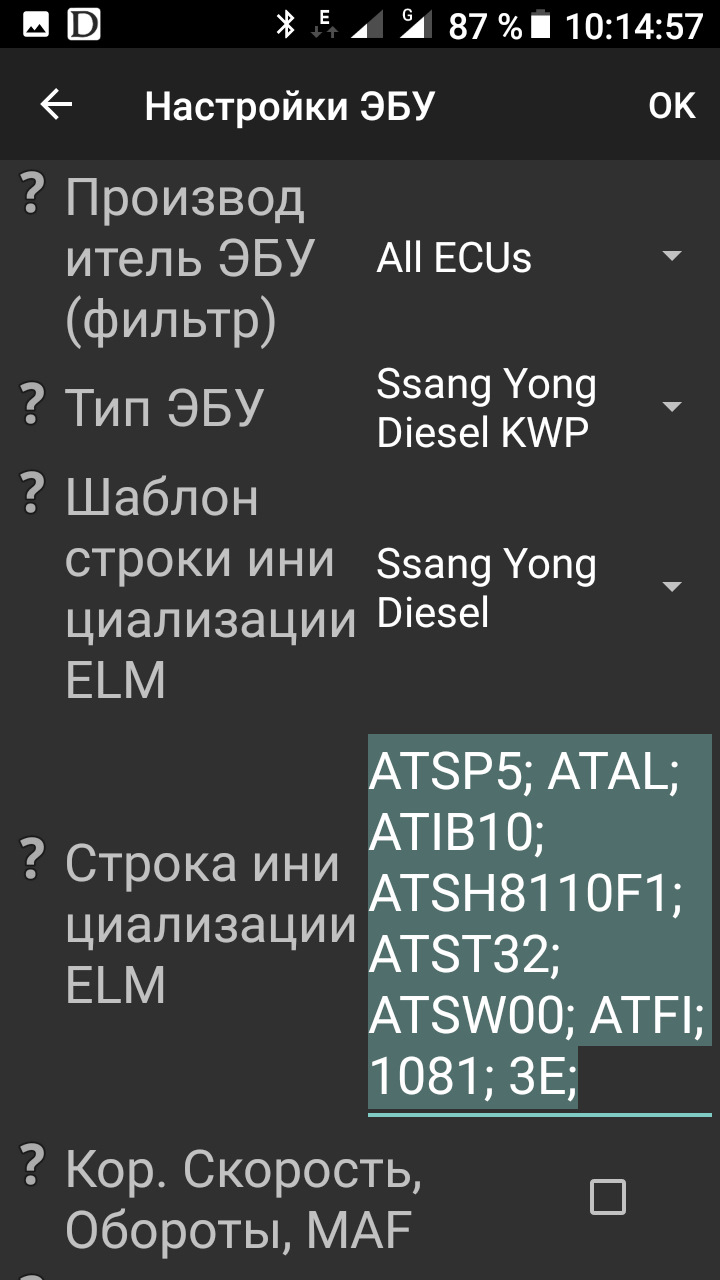Open help for ELM init string template

[x=32, y=491]
